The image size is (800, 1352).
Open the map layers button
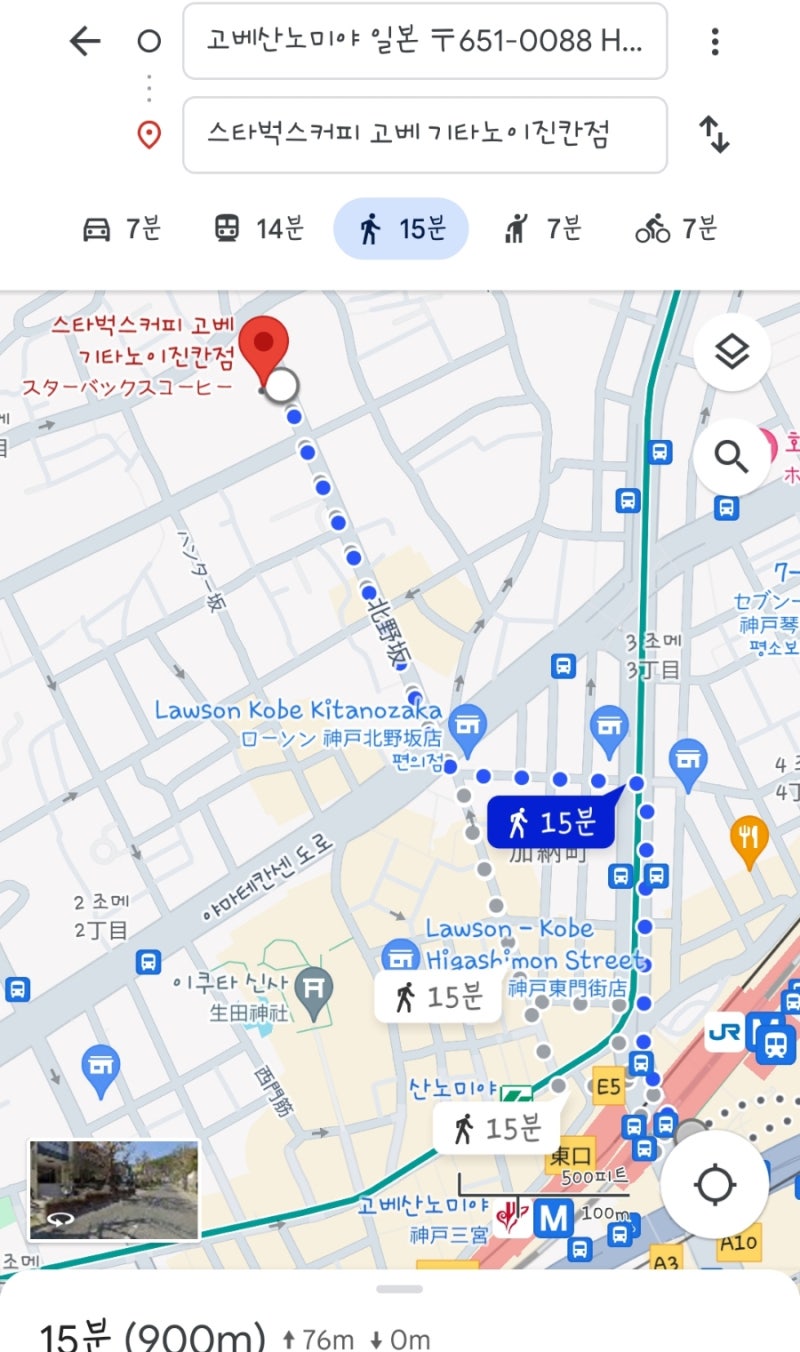click(x=732, y=352)
